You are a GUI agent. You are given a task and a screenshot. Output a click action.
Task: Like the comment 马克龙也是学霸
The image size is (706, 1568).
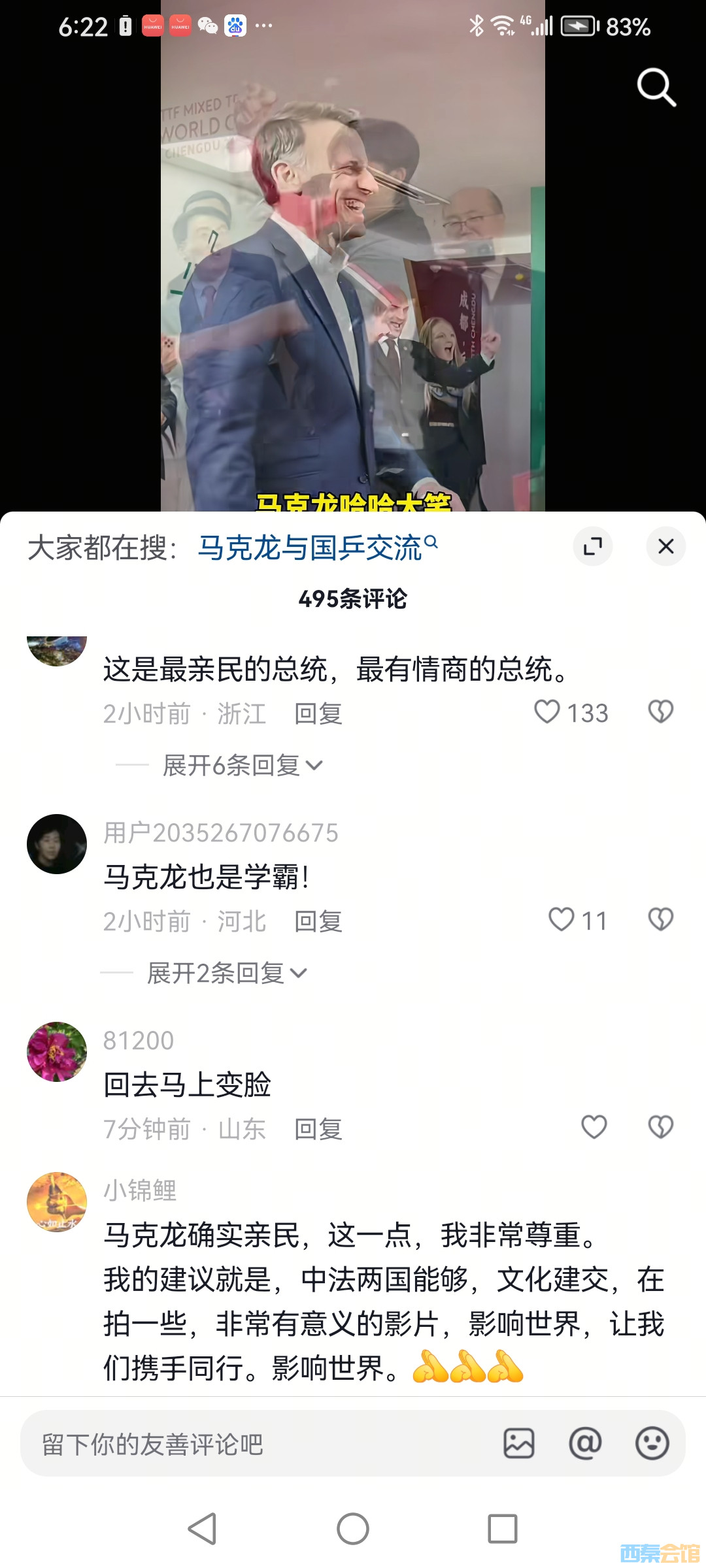tap(562, 920)
